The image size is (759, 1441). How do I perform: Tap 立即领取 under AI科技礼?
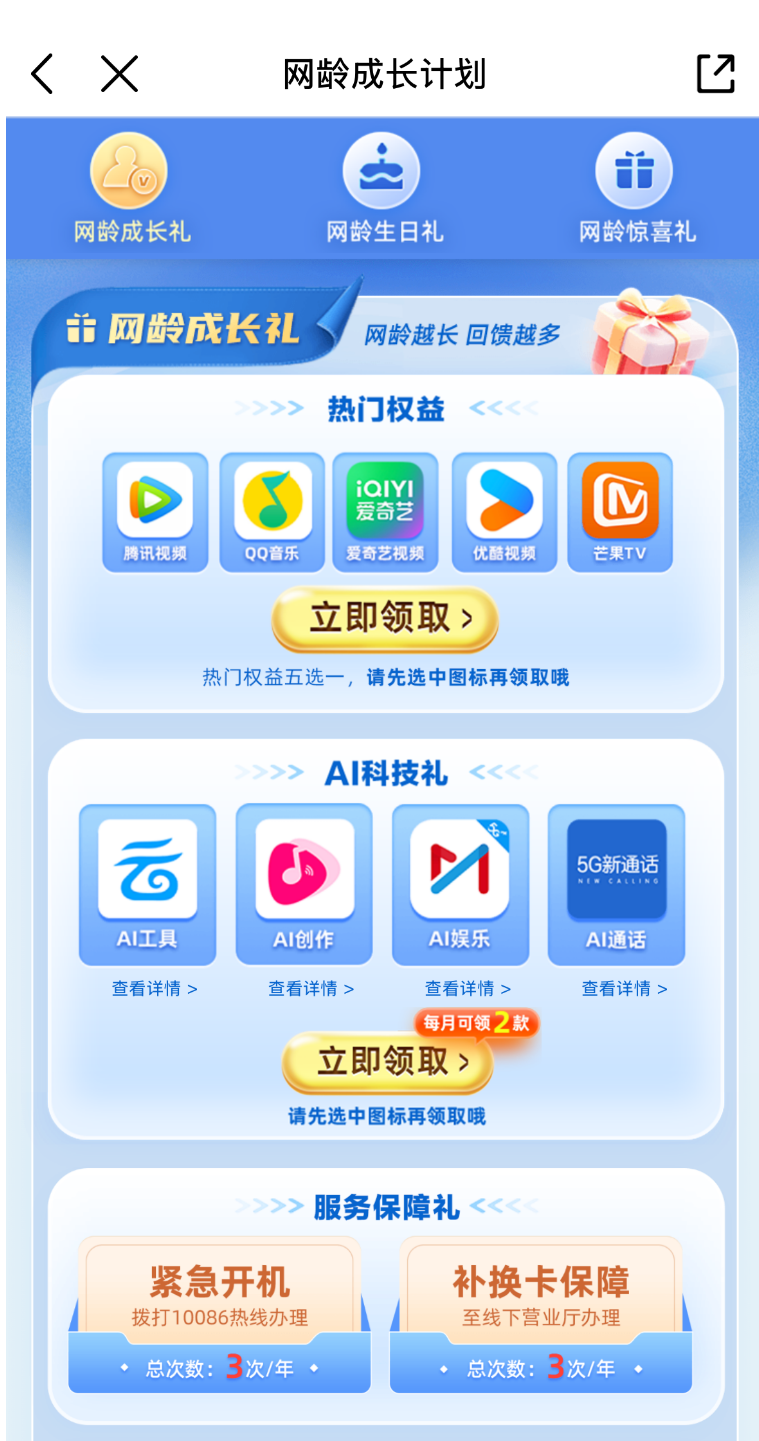[x=387, y=1062]
